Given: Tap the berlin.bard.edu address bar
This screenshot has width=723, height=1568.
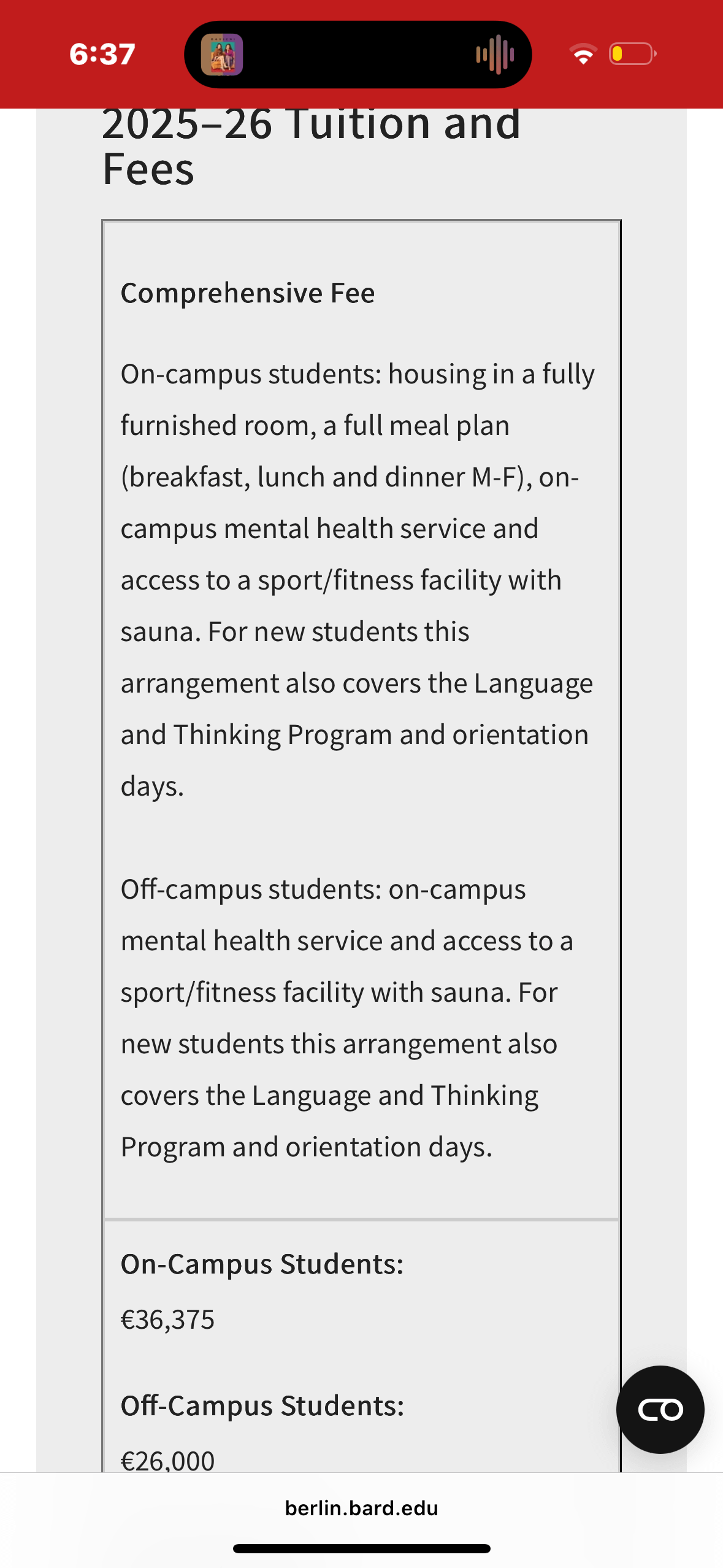Looking at the screenshot, I should [361, 1508].
